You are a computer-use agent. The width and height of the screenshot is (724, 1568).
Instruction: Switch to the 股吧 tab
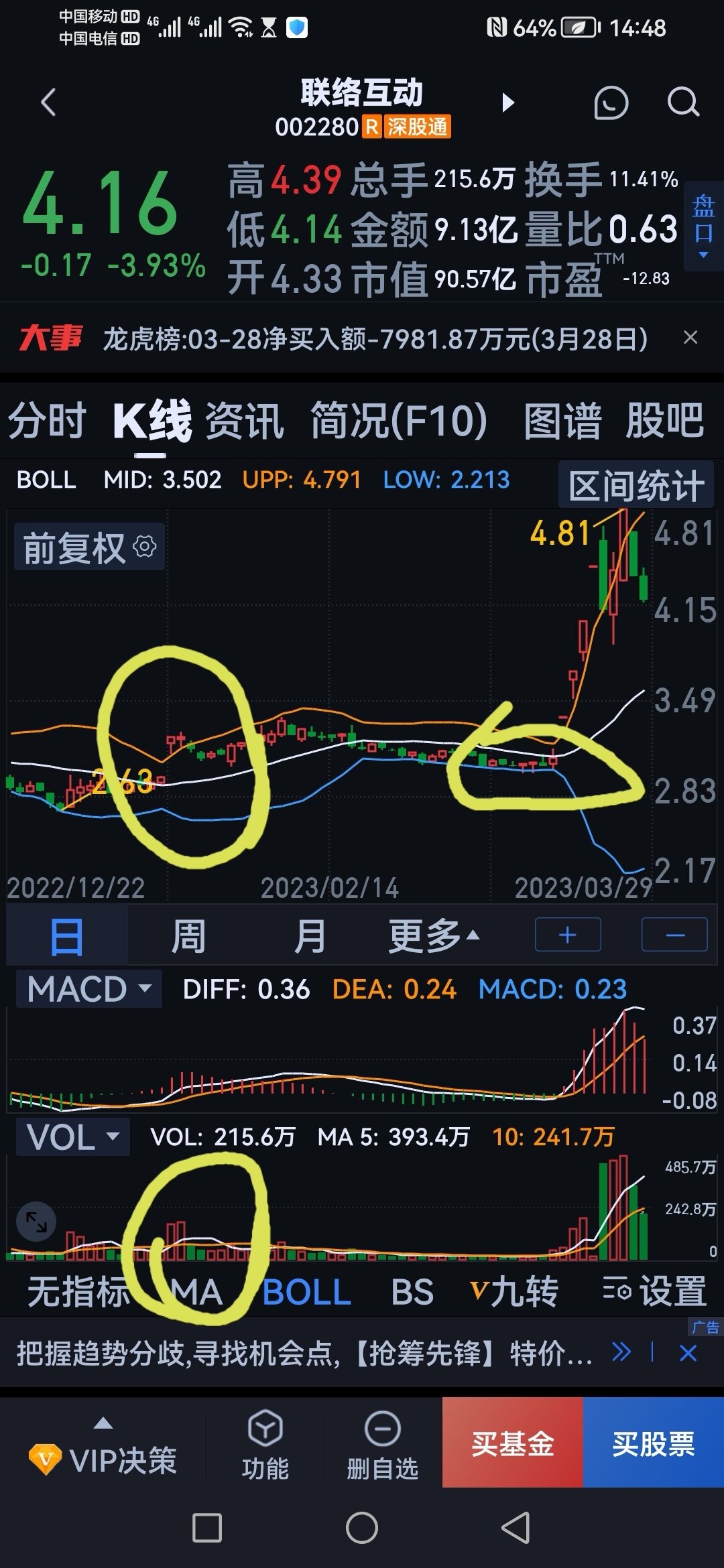click(x=664, y=421)
